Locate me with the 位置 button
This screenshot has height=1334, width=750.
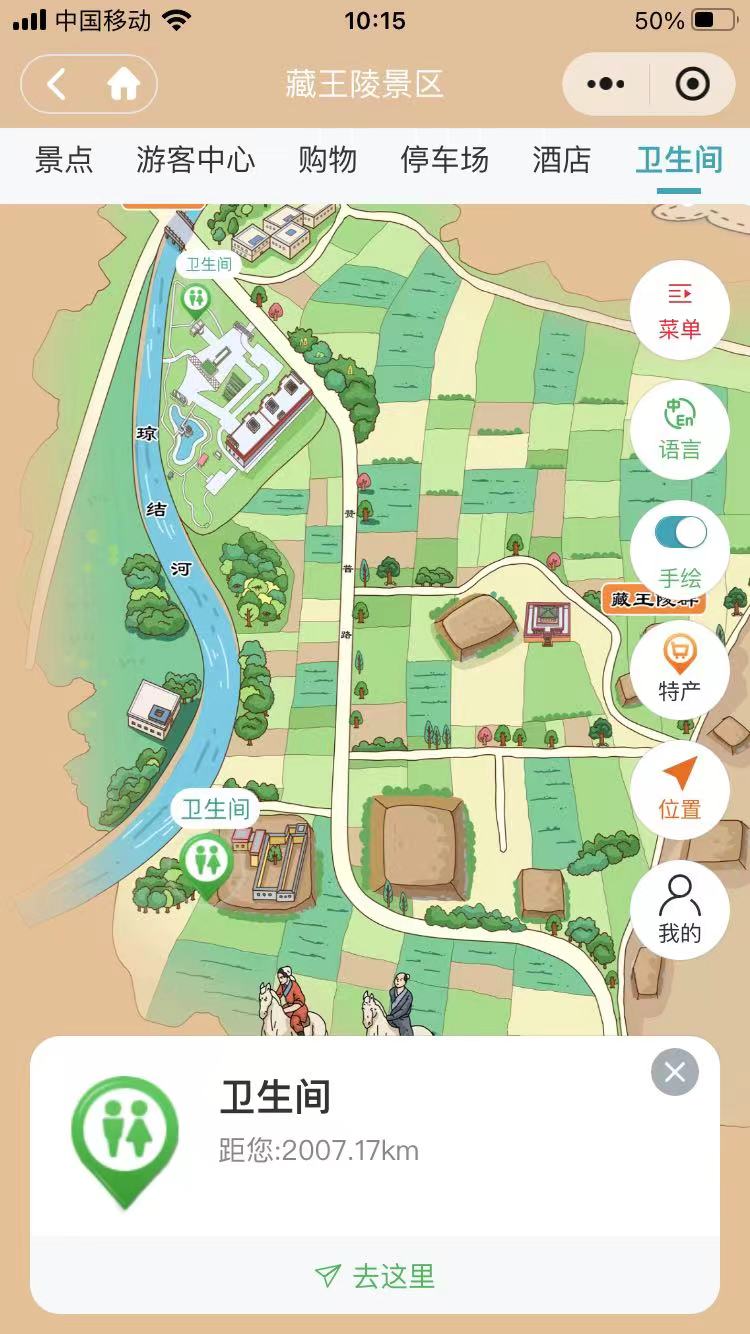click(680, 790)
